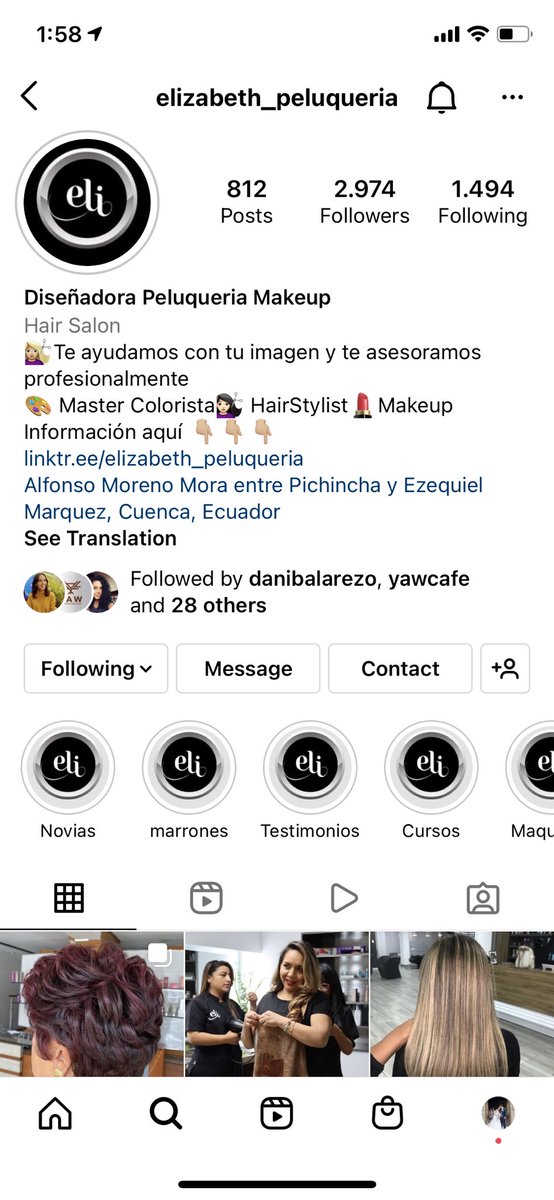Image resolution: width=554 pixels, height=1200 pixels.
Task: Switch to the tagged photos tab
Action: pos(483,898)
